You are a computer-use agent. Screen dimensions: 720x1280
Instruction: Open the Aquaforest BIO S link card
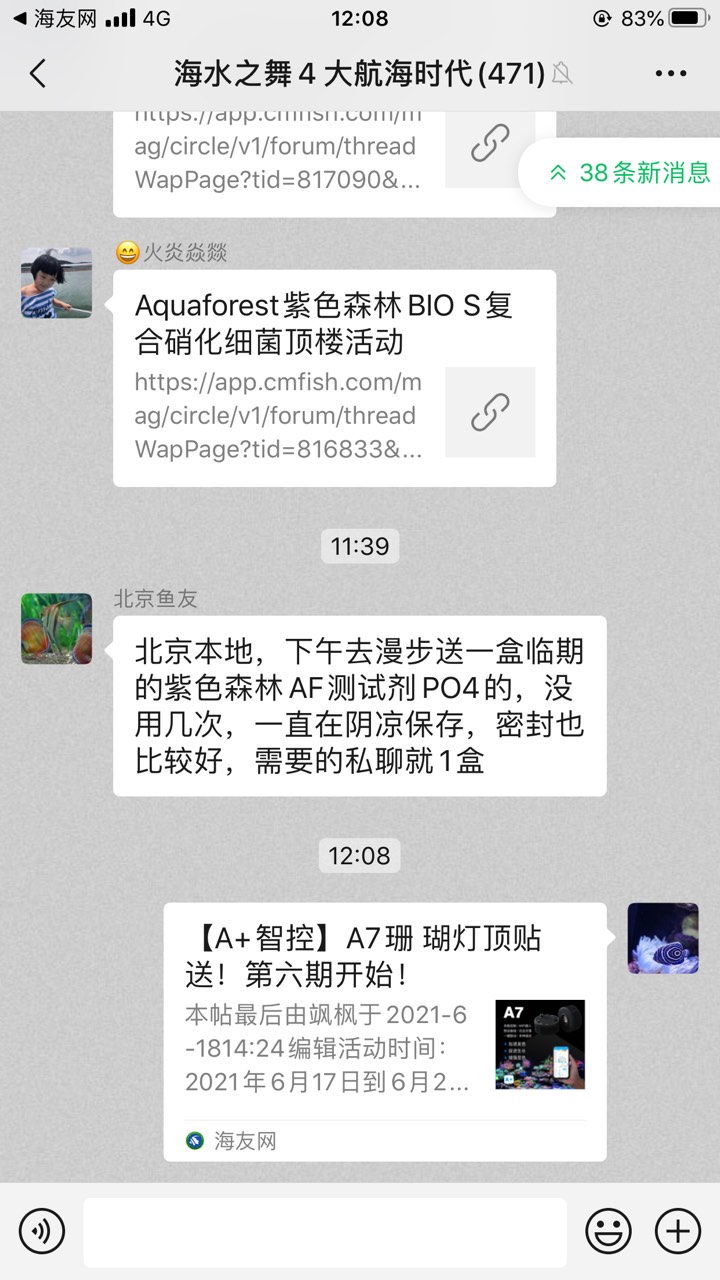point(334,378)
